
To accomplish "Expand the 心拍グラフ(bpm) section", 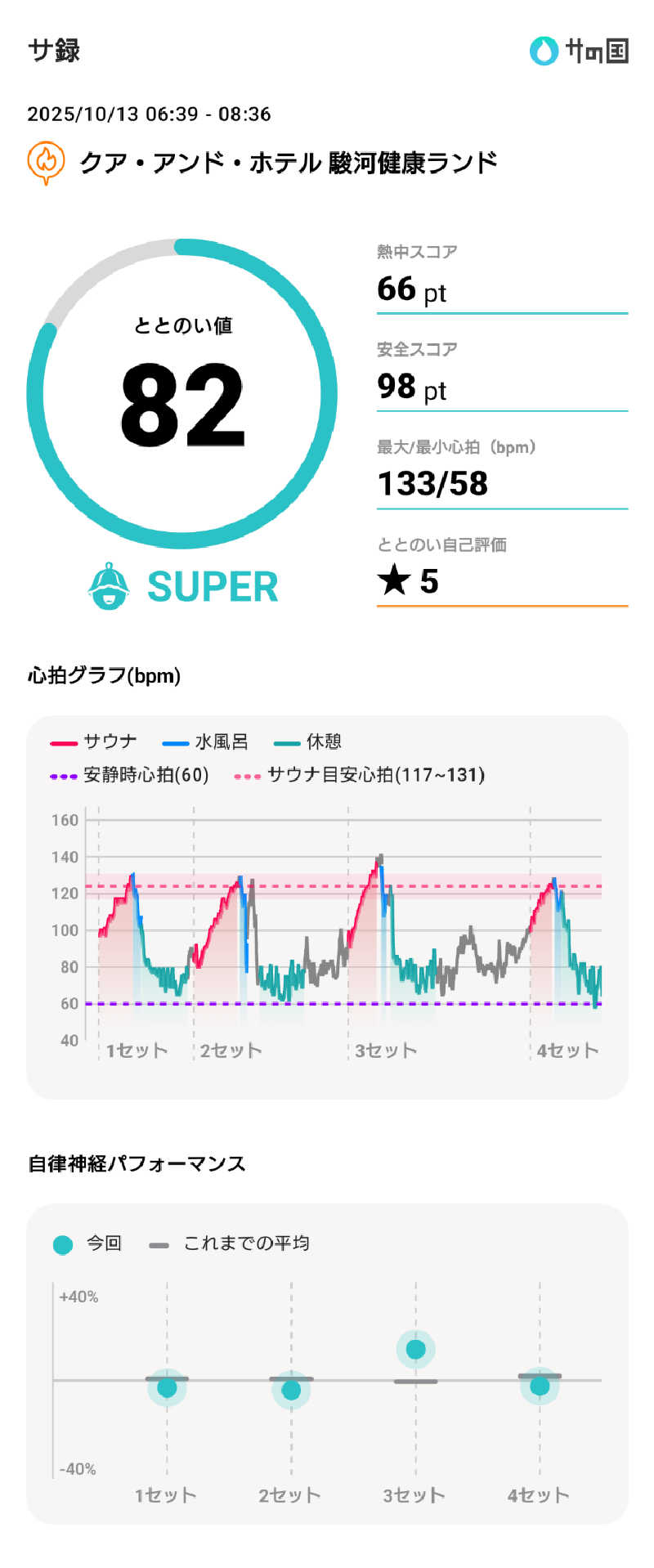I will click(x=106, y=675).
